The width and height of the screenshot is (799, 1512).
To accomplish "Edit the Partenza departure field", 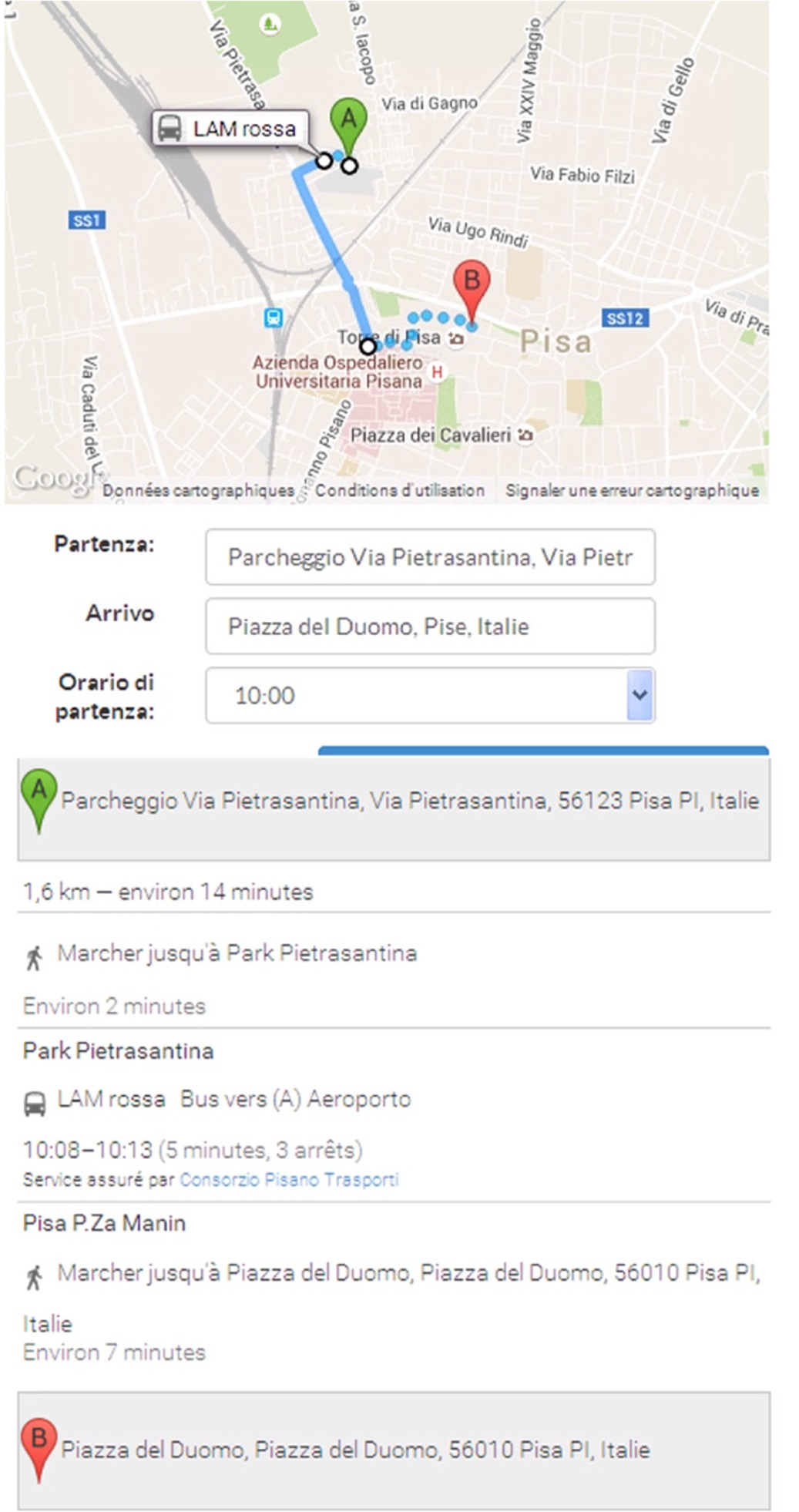I will pos(430,556).
